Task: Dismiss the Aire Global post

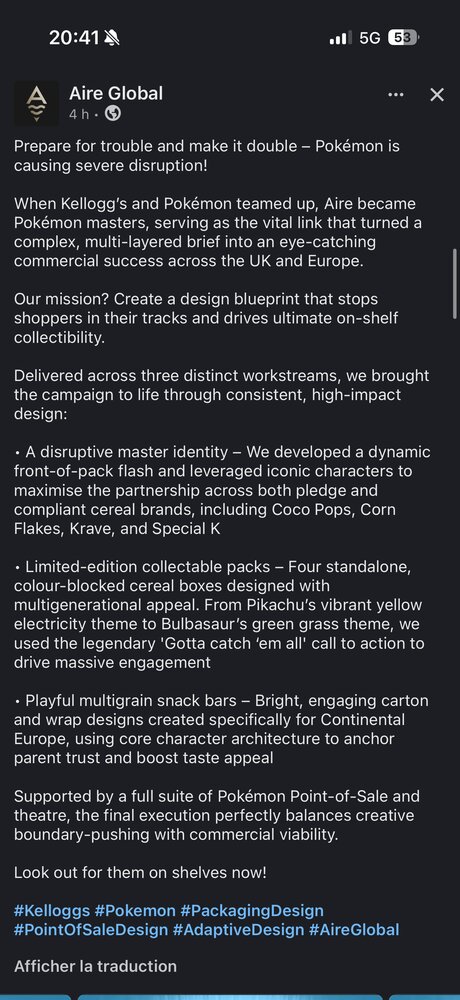Action: [437, 95]
